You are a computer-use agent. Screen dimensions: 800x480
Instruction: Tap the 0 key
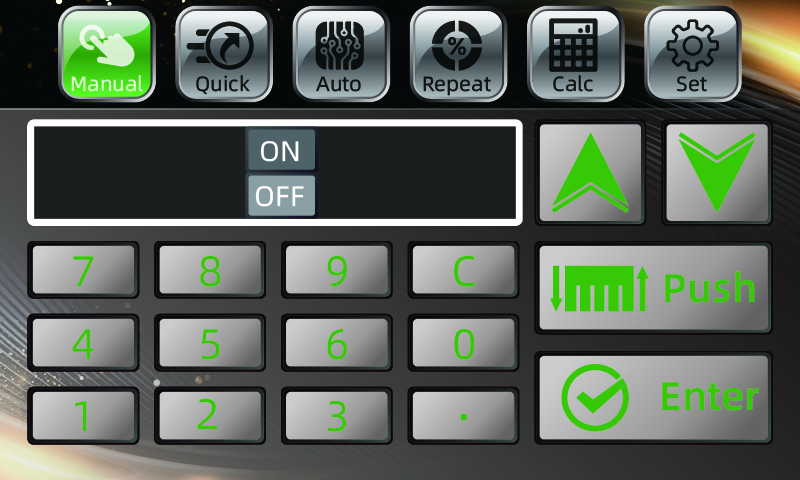463,343
